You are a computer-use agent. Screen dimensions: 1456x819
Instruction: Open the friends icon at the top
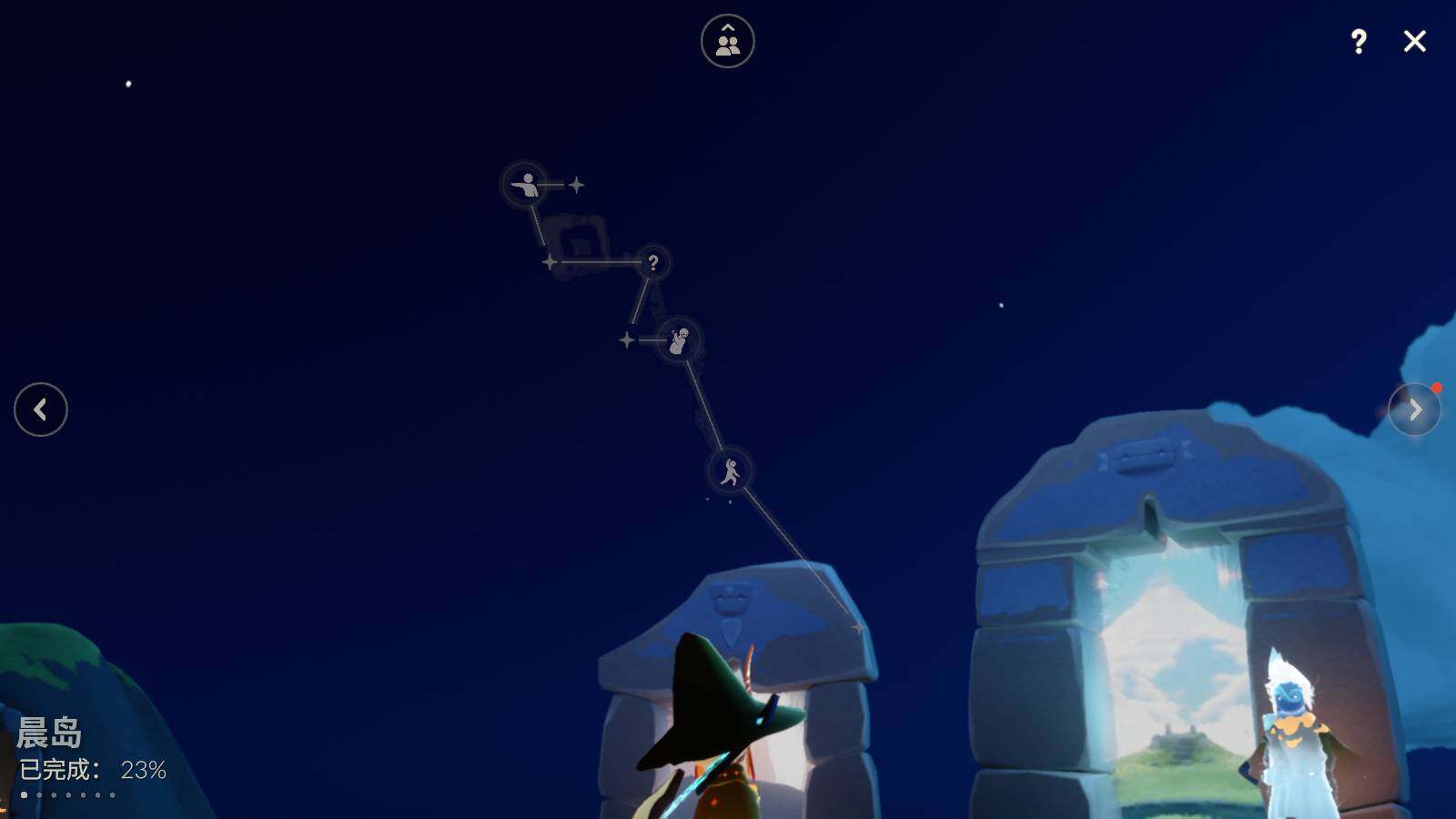click(727, 41)
